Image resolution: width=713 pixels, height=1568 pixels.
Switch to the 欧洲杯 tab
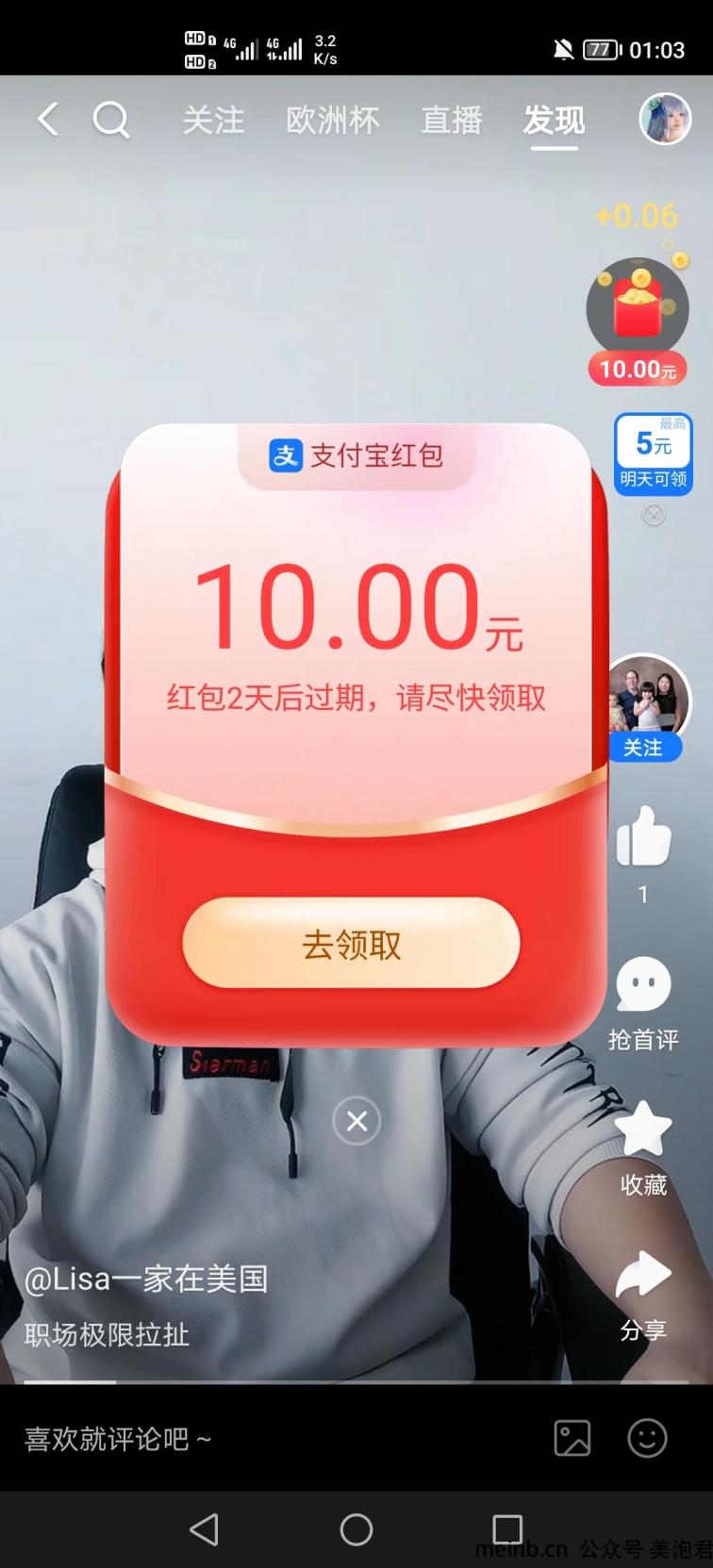(333, 121)
